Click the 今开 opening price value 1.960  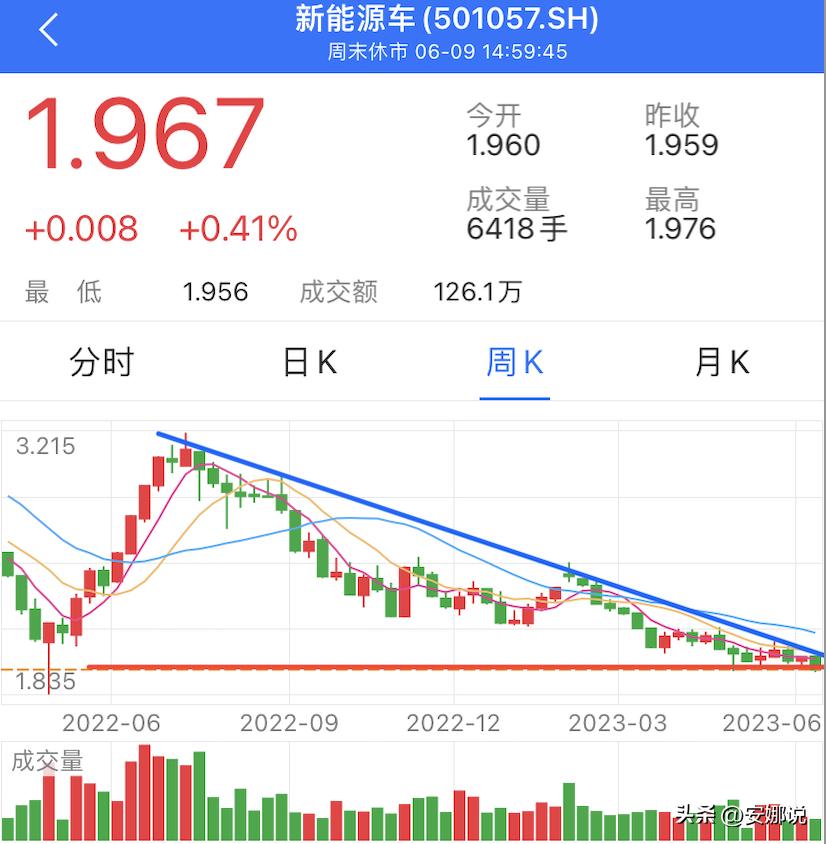point(502,146)
